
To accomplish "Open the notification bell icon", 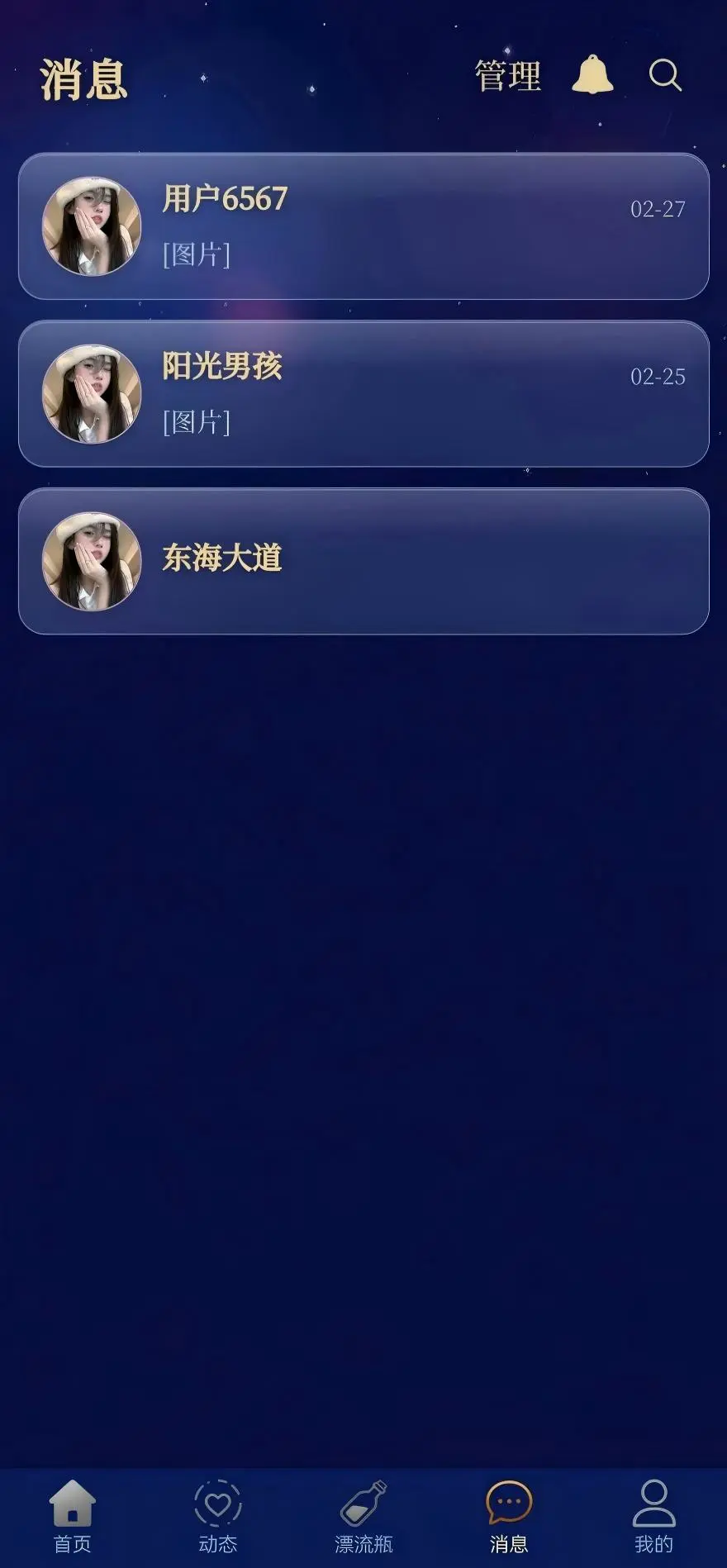I will [x=591, y=76].
